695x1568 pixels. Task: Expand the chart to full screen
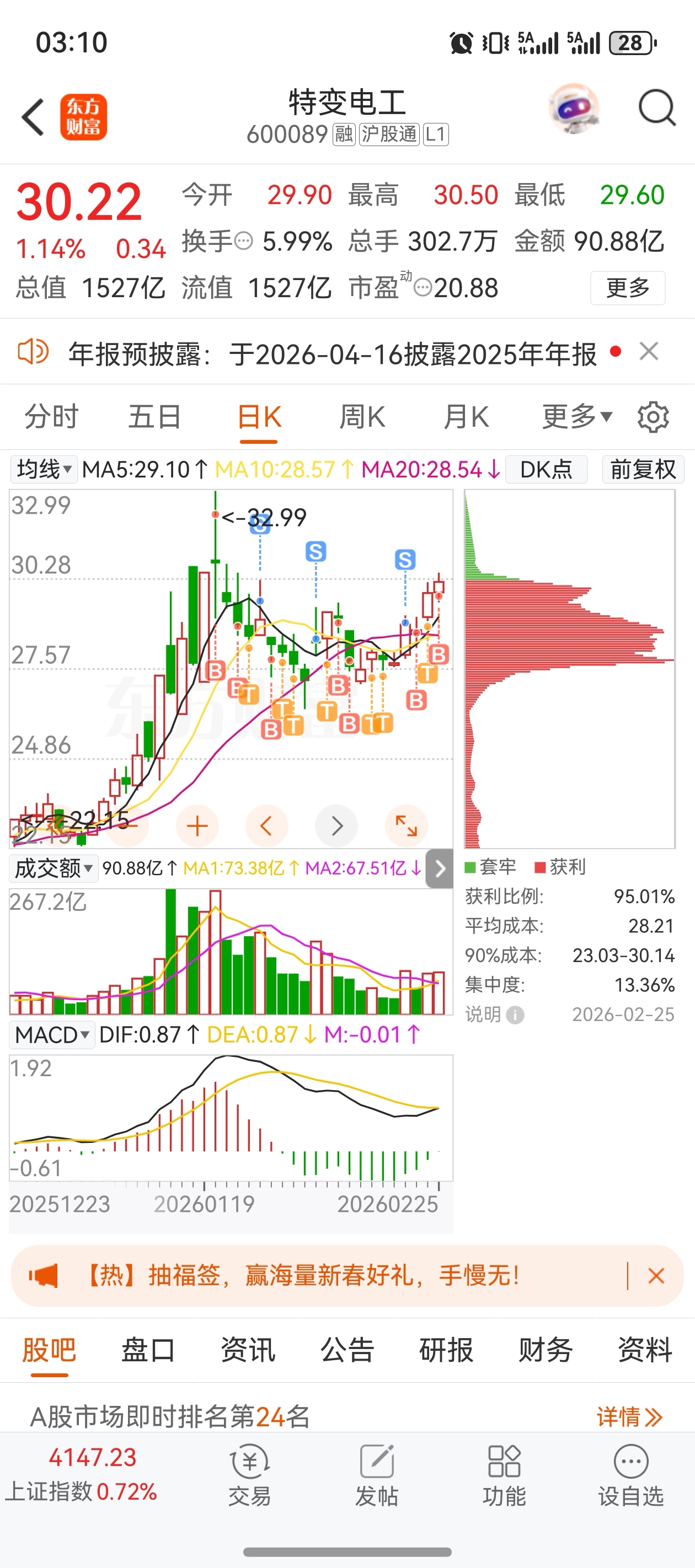coord(405,826)
